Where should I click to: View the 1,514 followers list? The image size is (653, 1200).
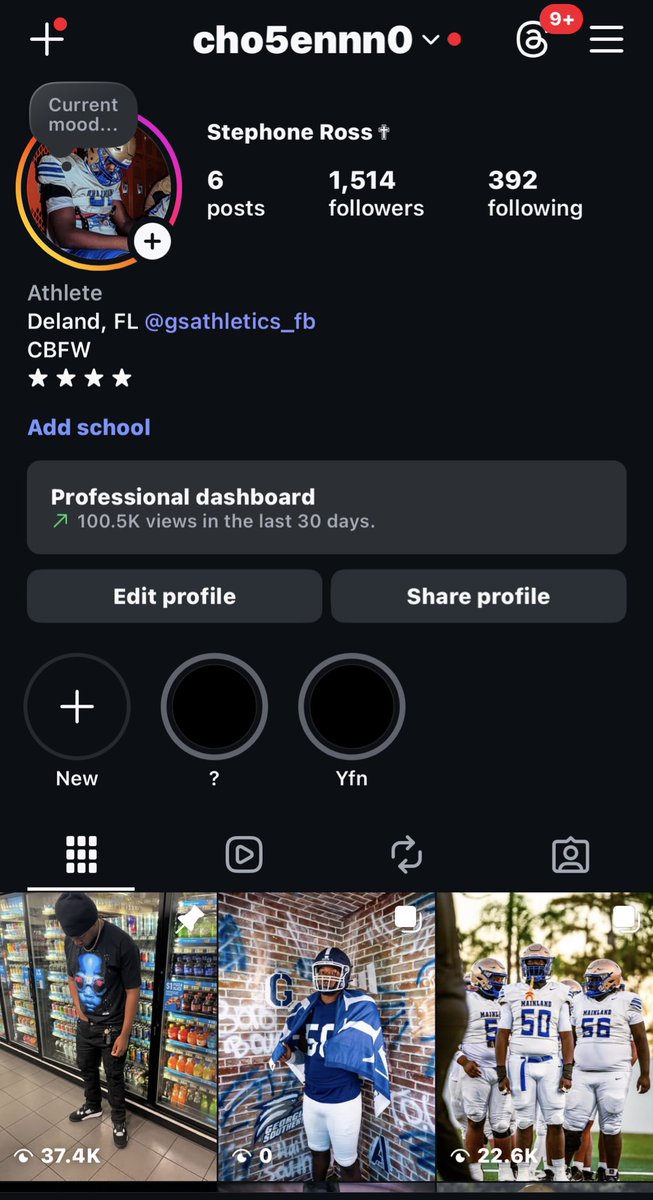click(375, 193)
